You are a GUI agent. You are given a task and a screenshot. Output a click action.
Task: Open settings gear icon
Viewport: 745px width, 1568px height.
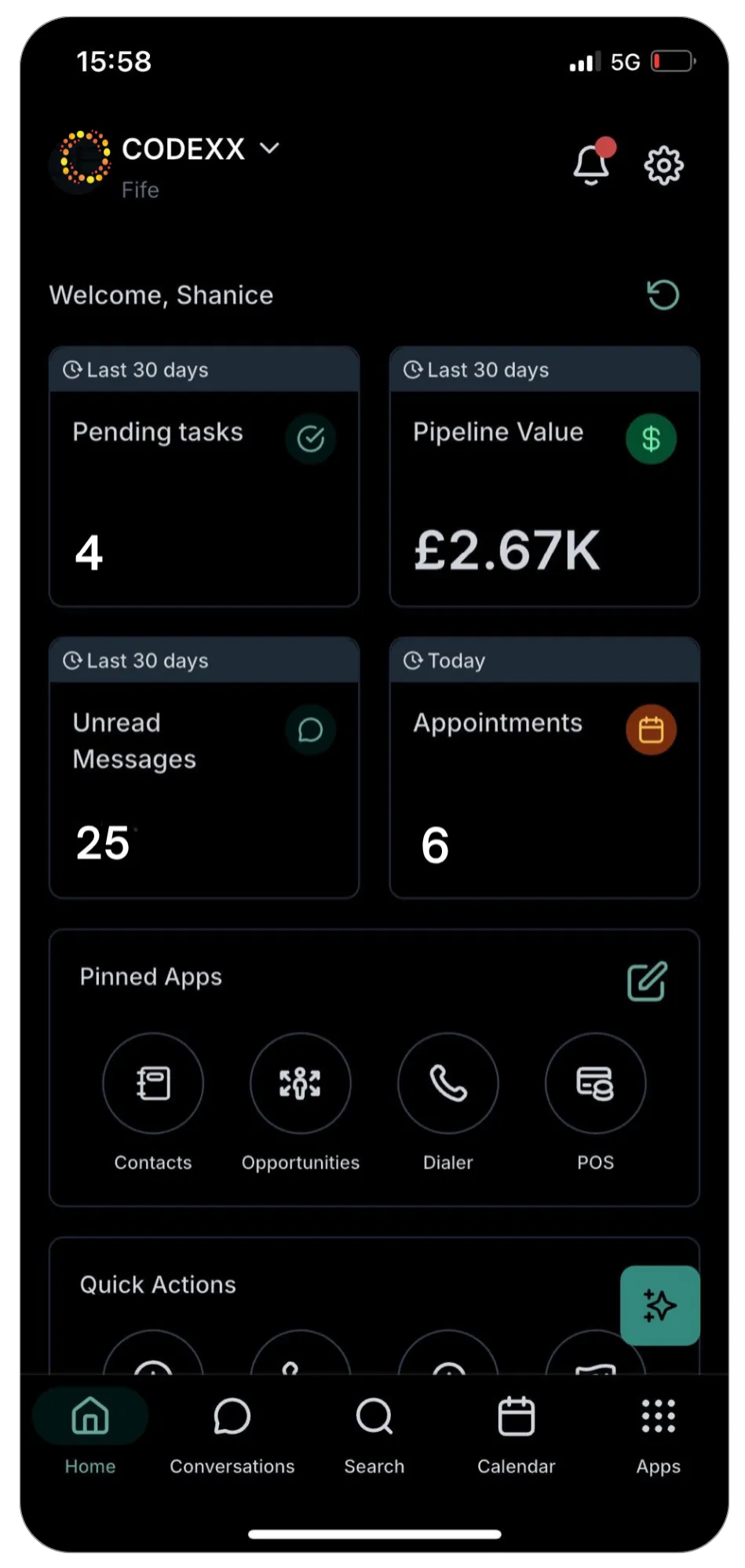coord(663,166)
